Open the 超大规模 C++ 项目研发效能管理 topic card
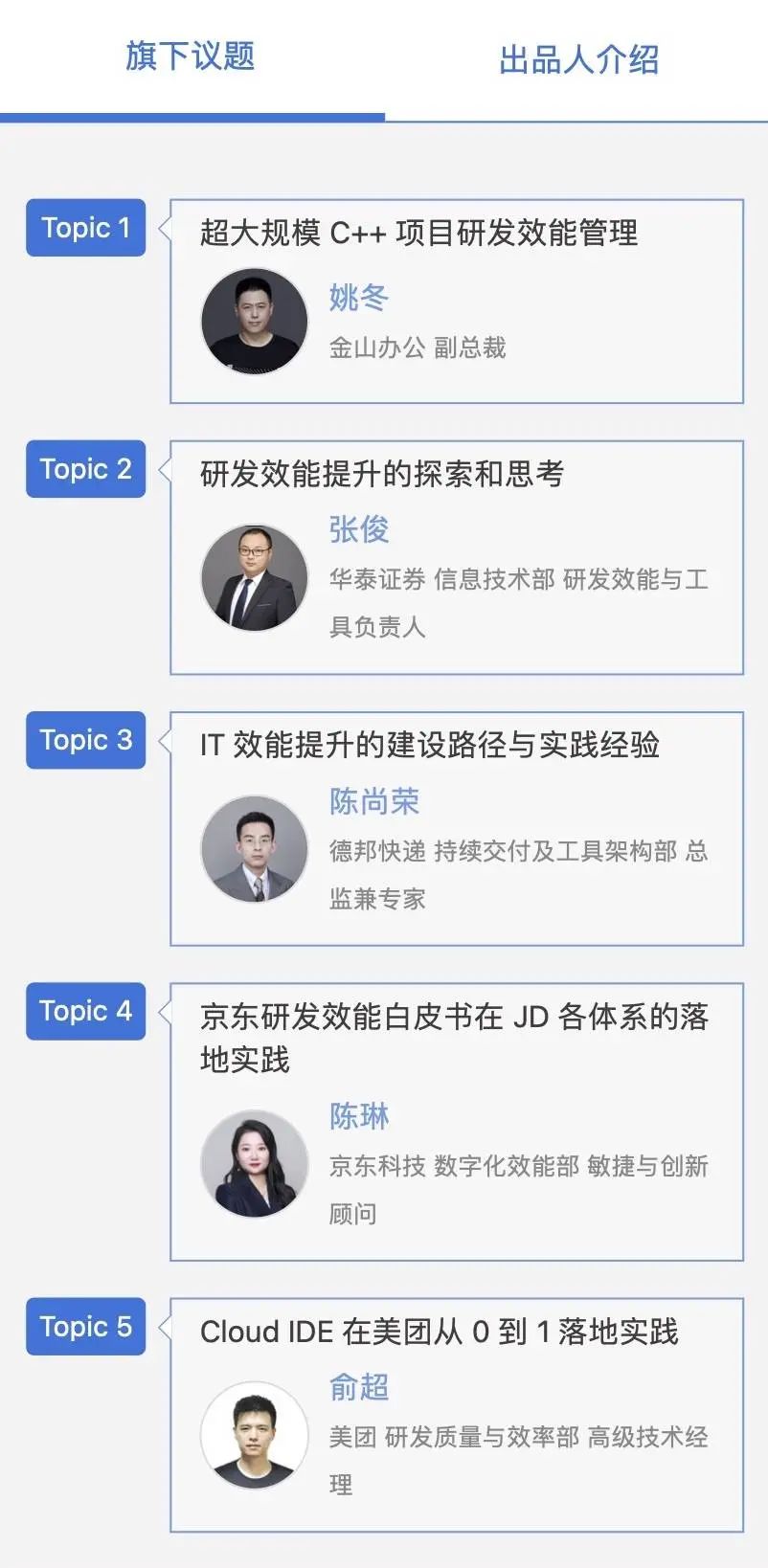The image size is (768, 1568). tap(418, 233)
